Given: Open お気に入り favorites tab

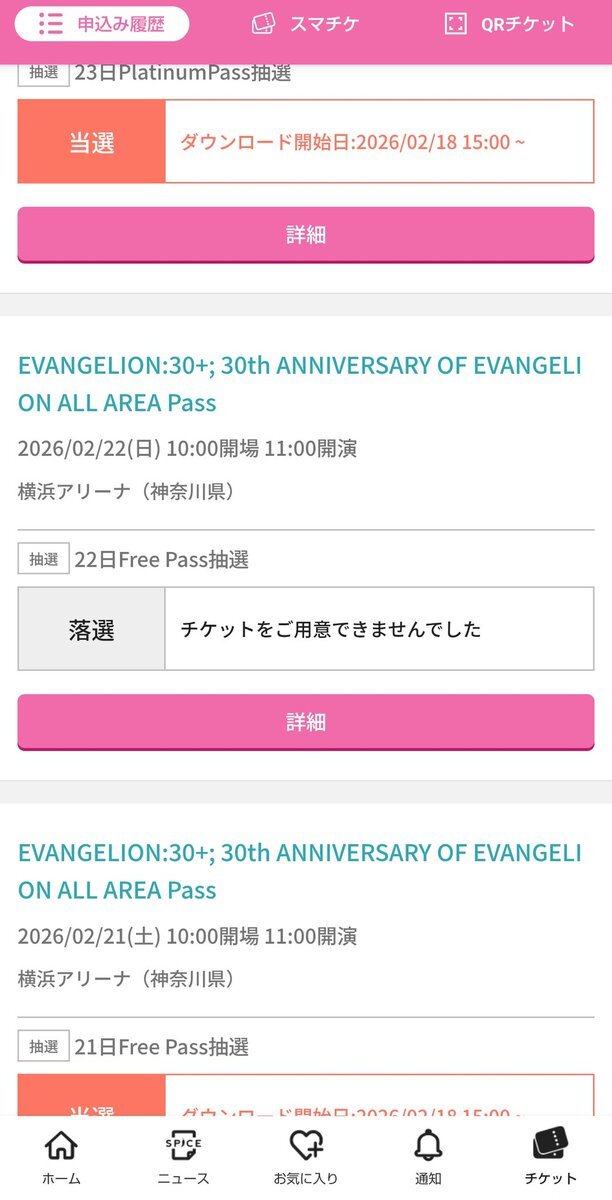Looking at the screenshot, I should (306, 1157).
